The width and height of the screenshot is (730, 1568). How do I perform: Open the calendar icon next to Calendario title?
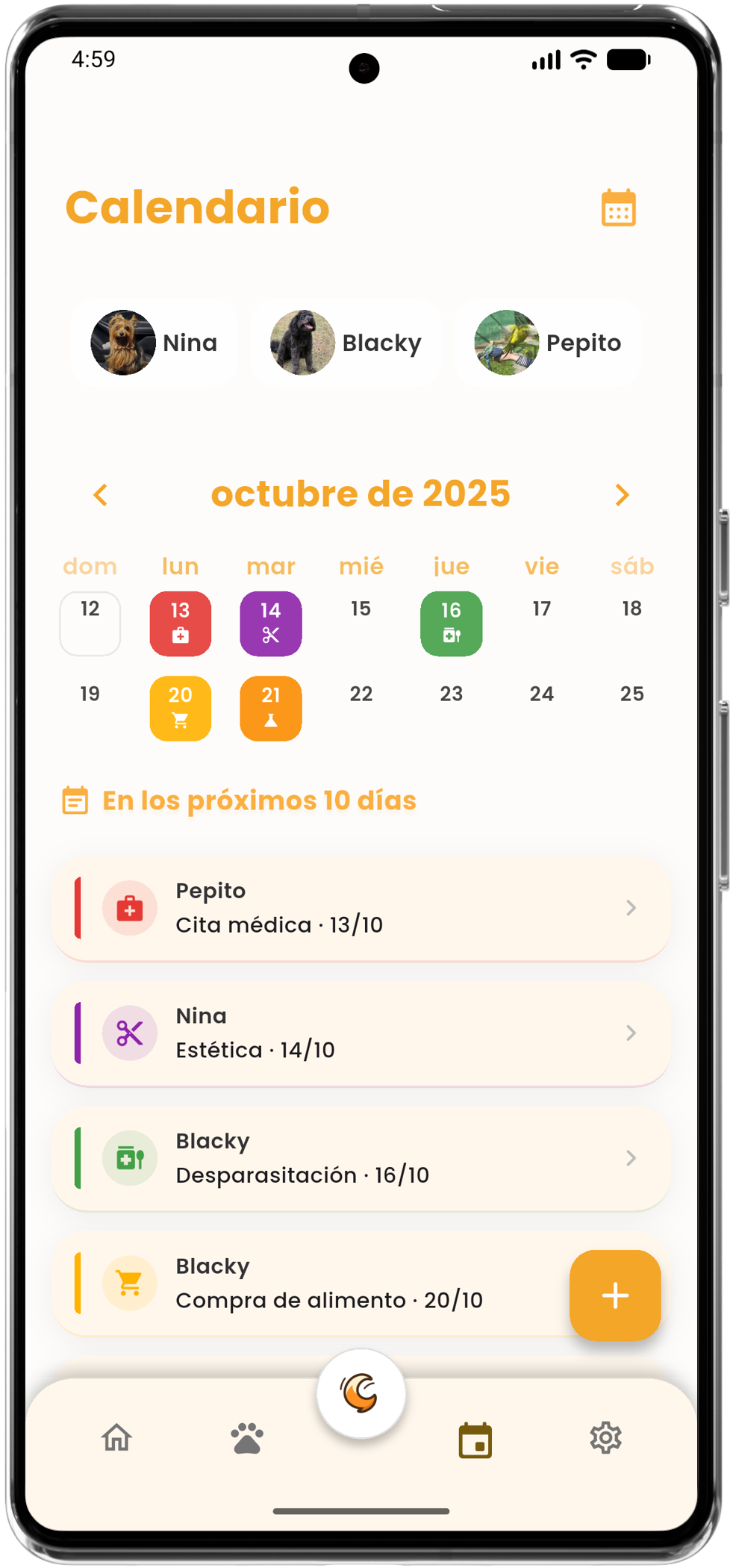(618, 207)
